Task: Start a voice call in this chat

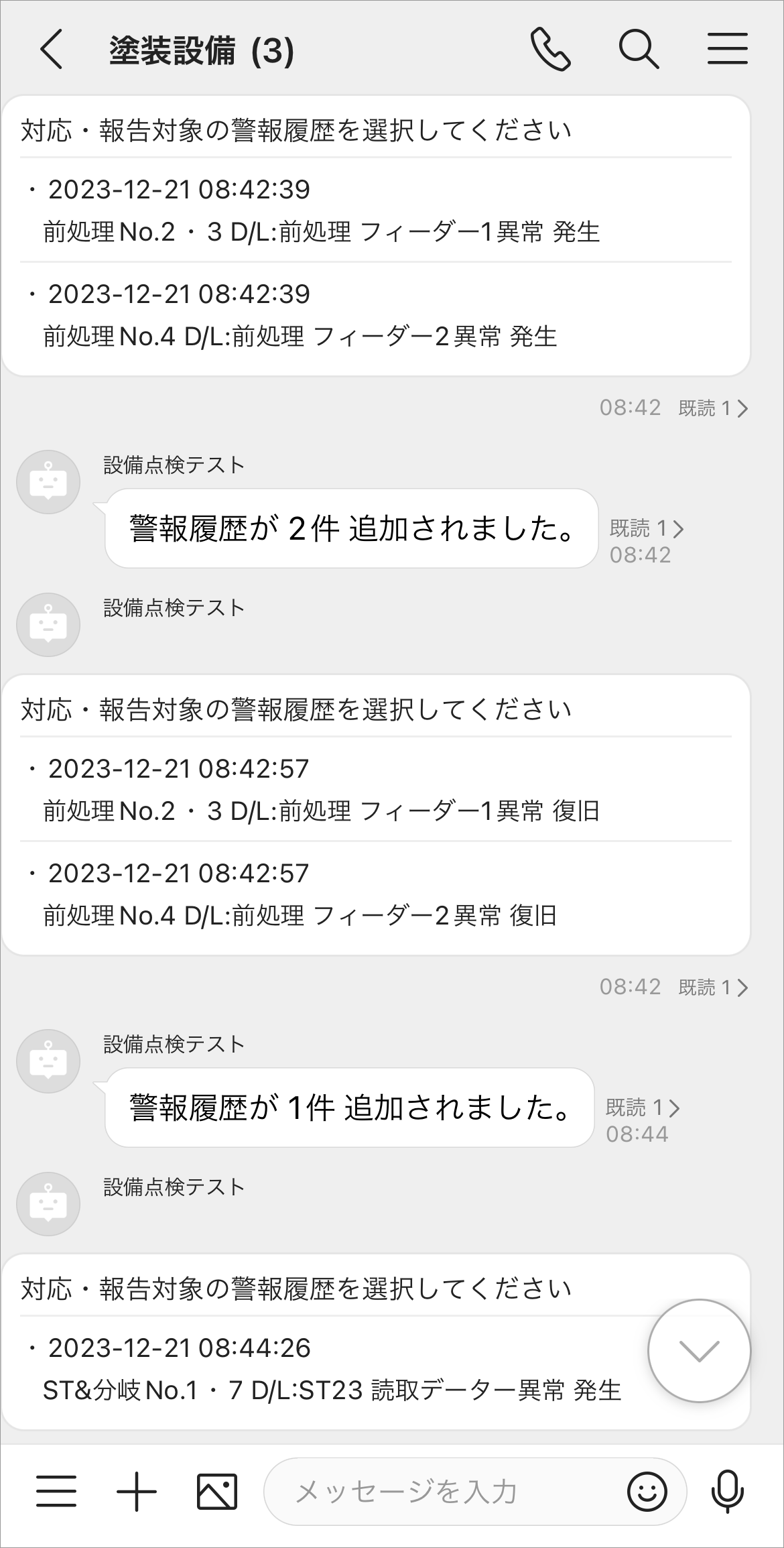Action: (550, 50)
